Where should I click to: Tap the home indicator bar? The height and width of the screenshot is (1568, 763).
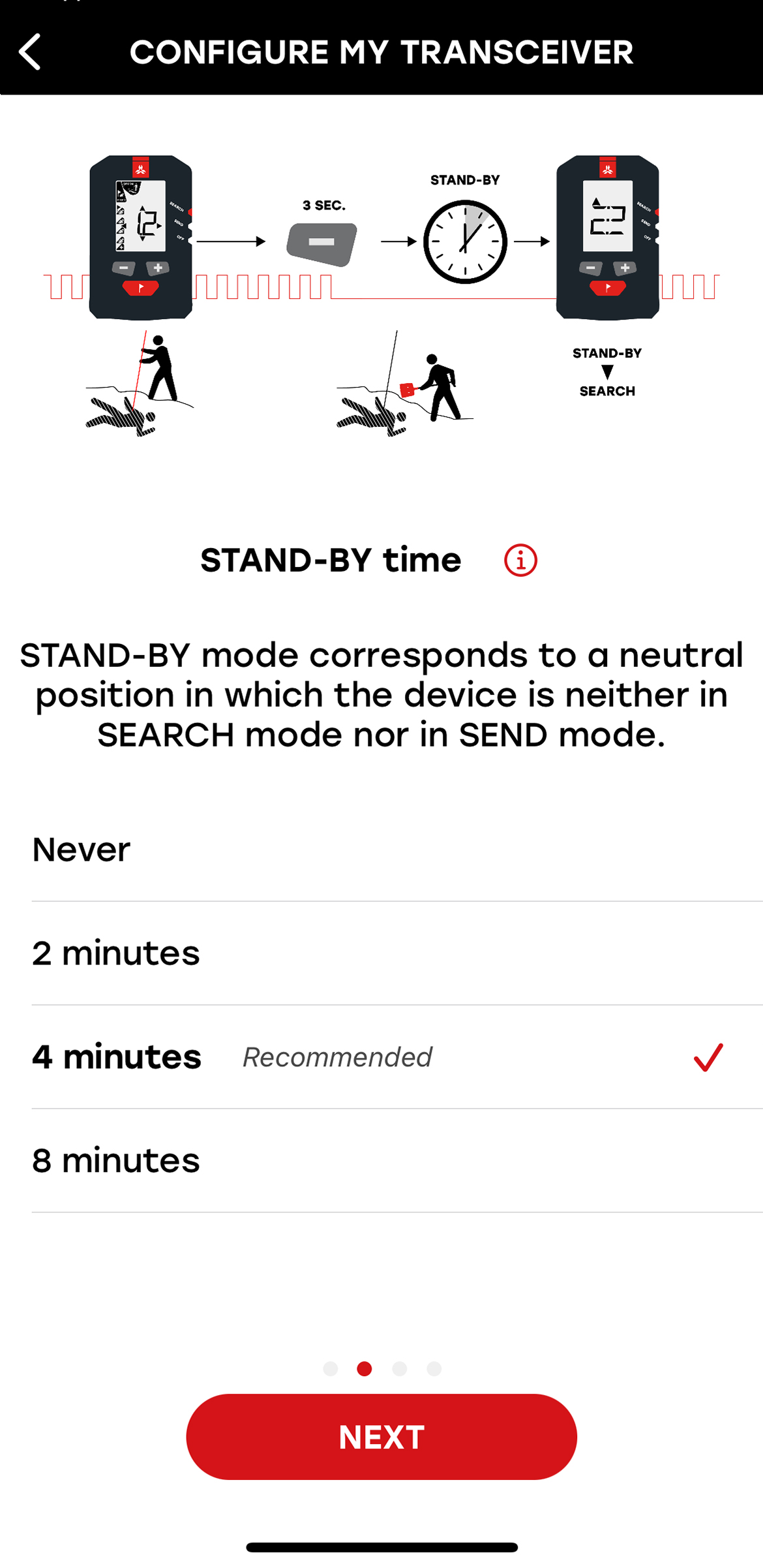coord(381,1547)
